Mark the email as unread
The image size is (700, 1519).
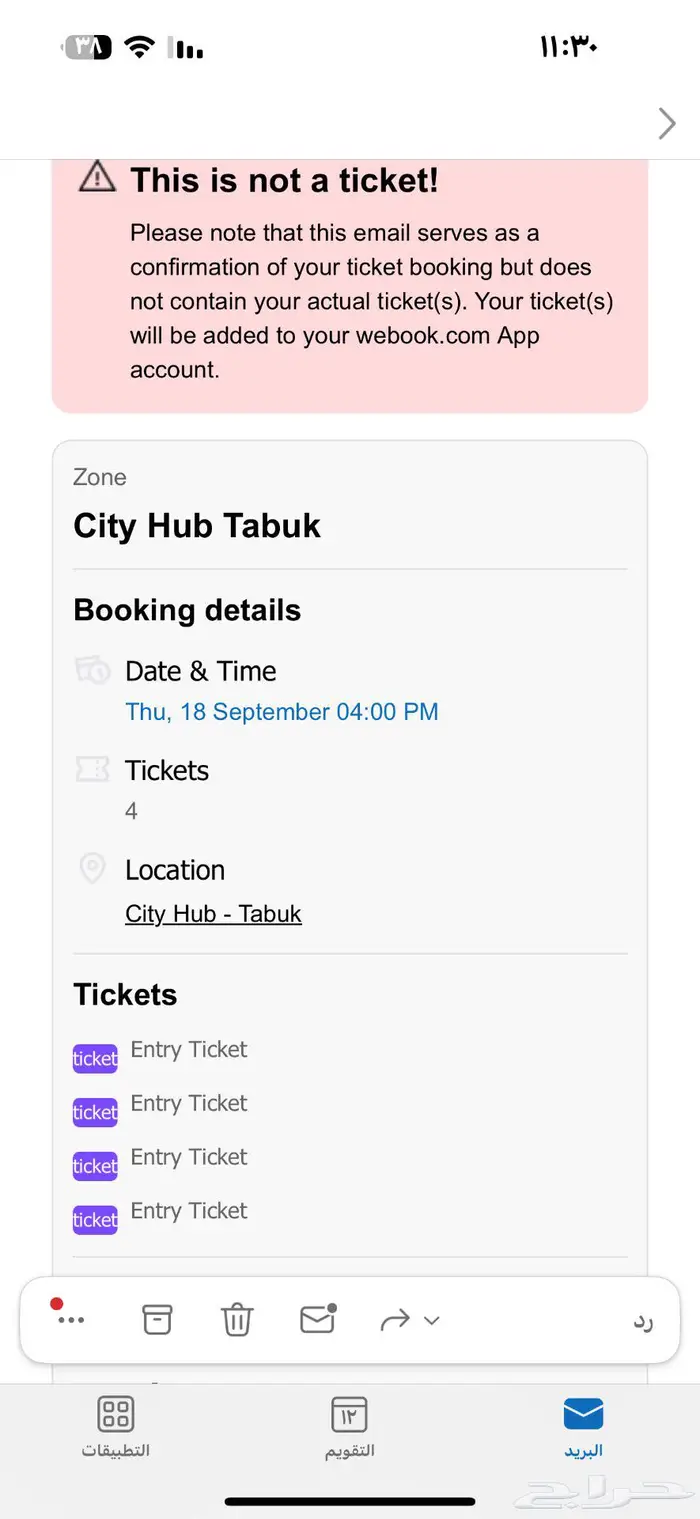coord(317,1320)
